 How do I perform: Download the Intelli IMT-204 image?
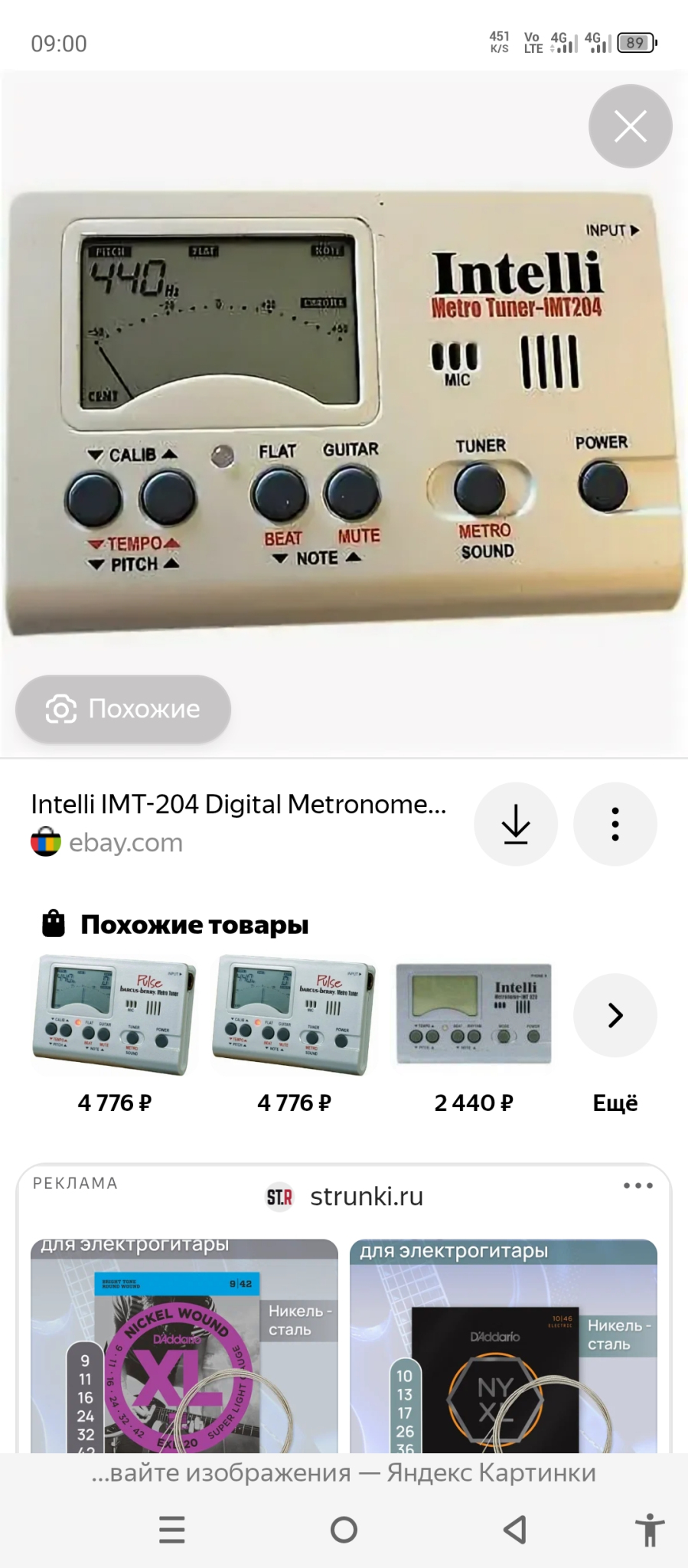516,824
